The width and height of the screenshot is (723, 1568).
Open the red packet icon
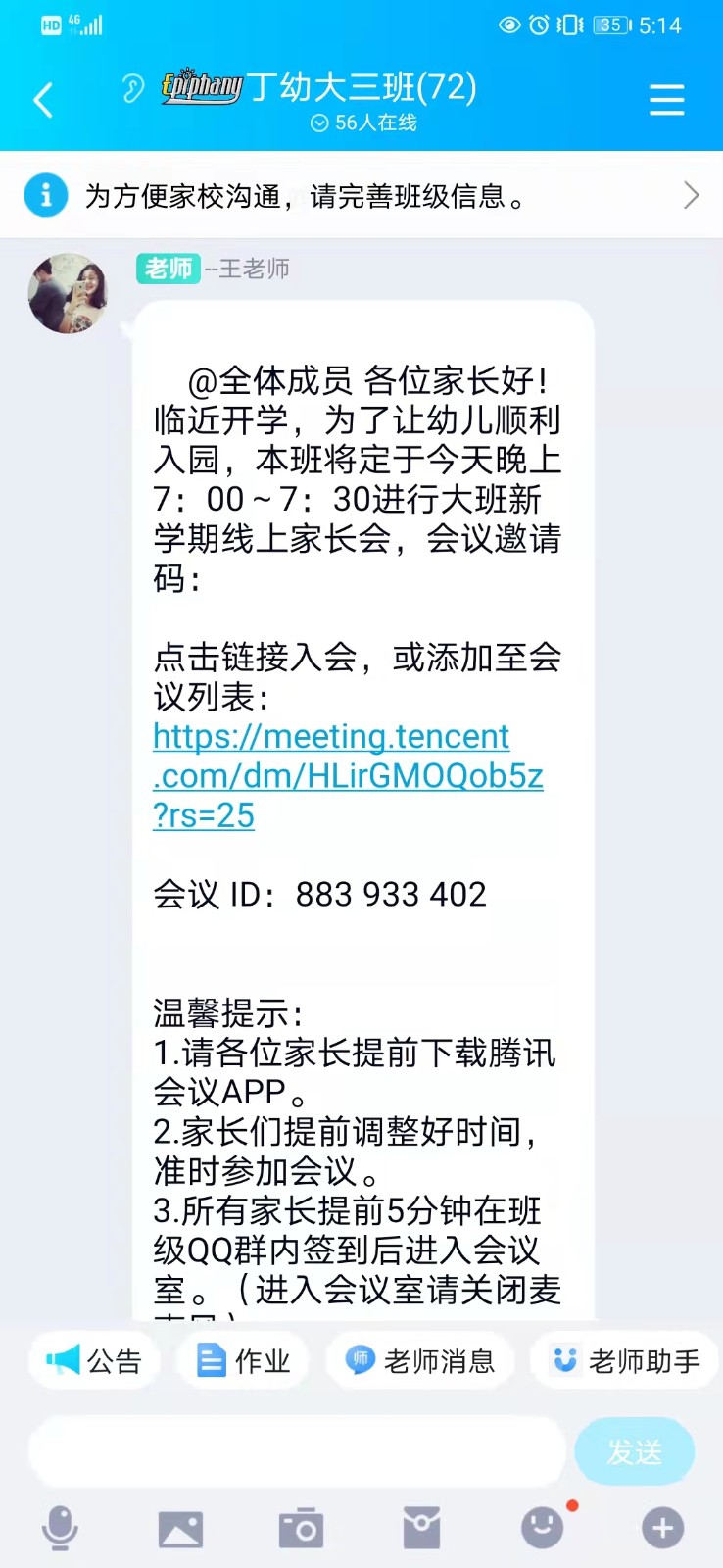421,1528
